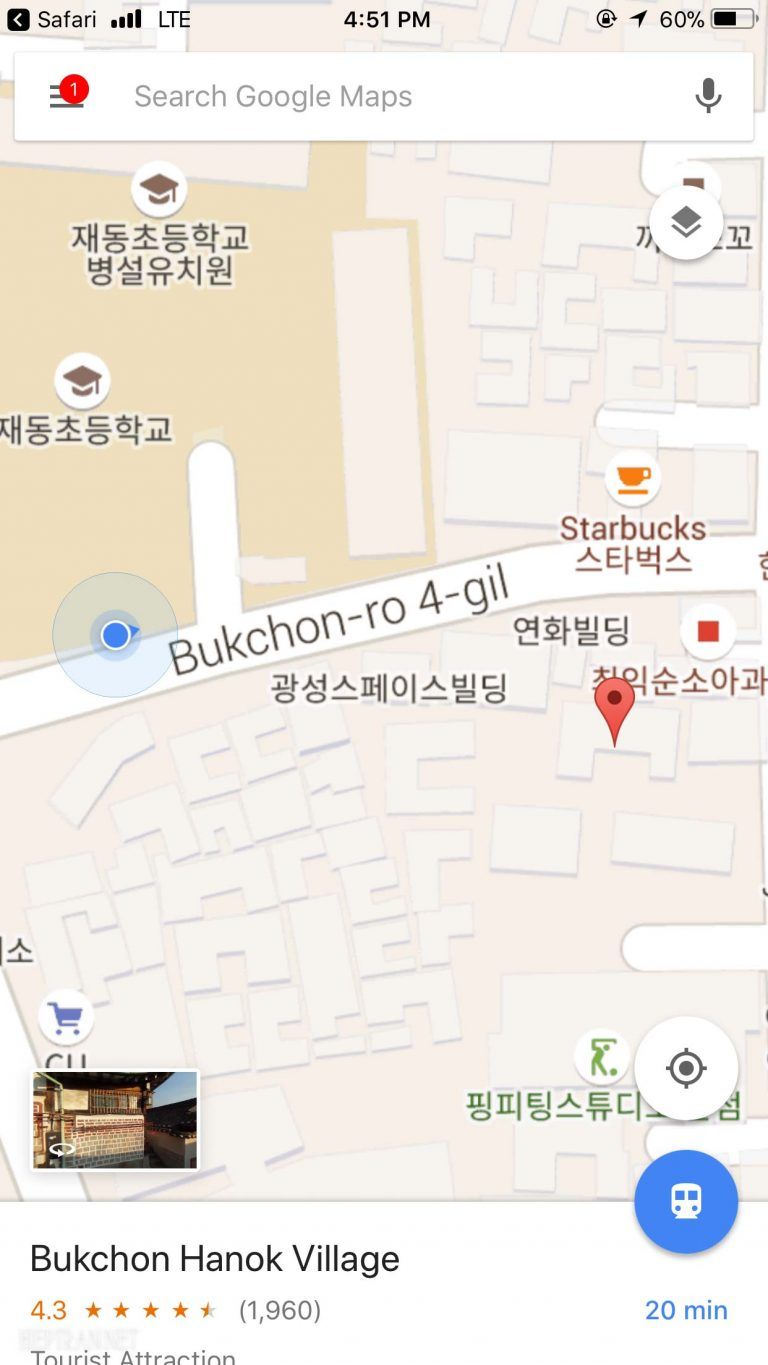This screenshot has height=1365, width=768.
Task: Start voice search with the microphone
Action: click(x=708, y=96)
